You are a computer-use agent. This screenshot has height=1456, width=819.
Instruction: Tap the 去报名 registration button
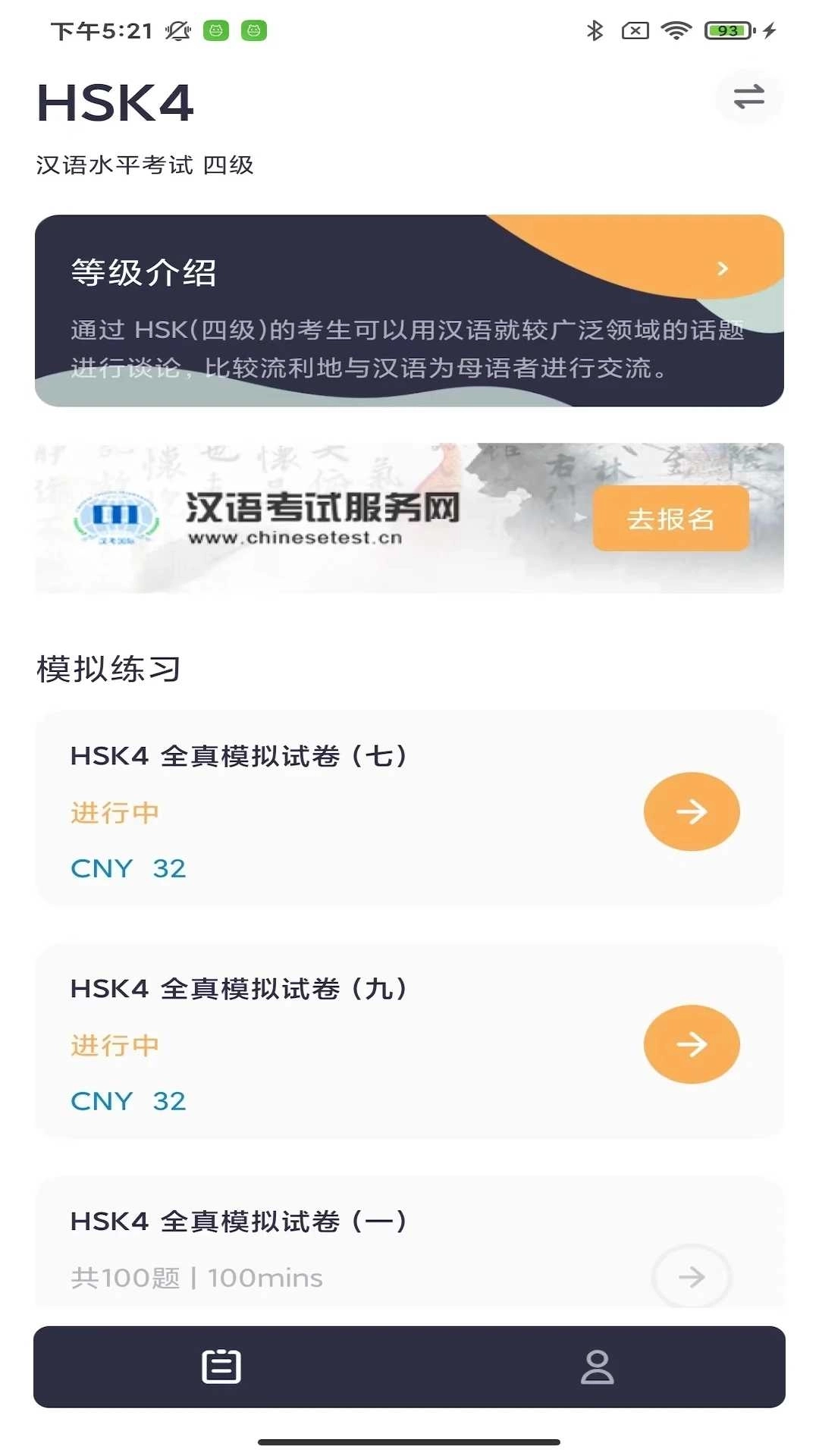click(670, 520)
